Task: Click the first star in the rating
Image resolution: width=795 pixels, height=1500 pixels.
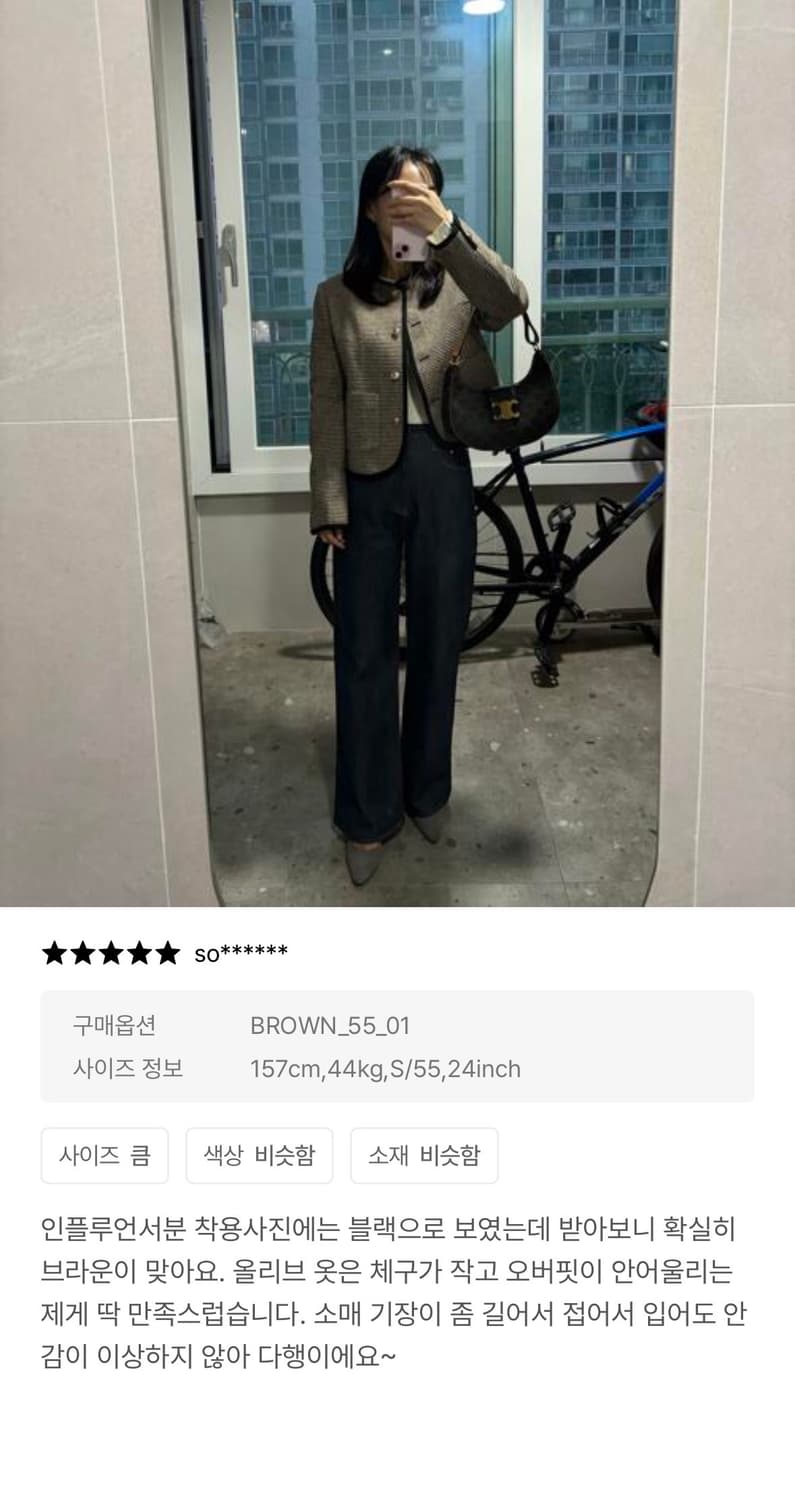Action: [x=55, y=952]
